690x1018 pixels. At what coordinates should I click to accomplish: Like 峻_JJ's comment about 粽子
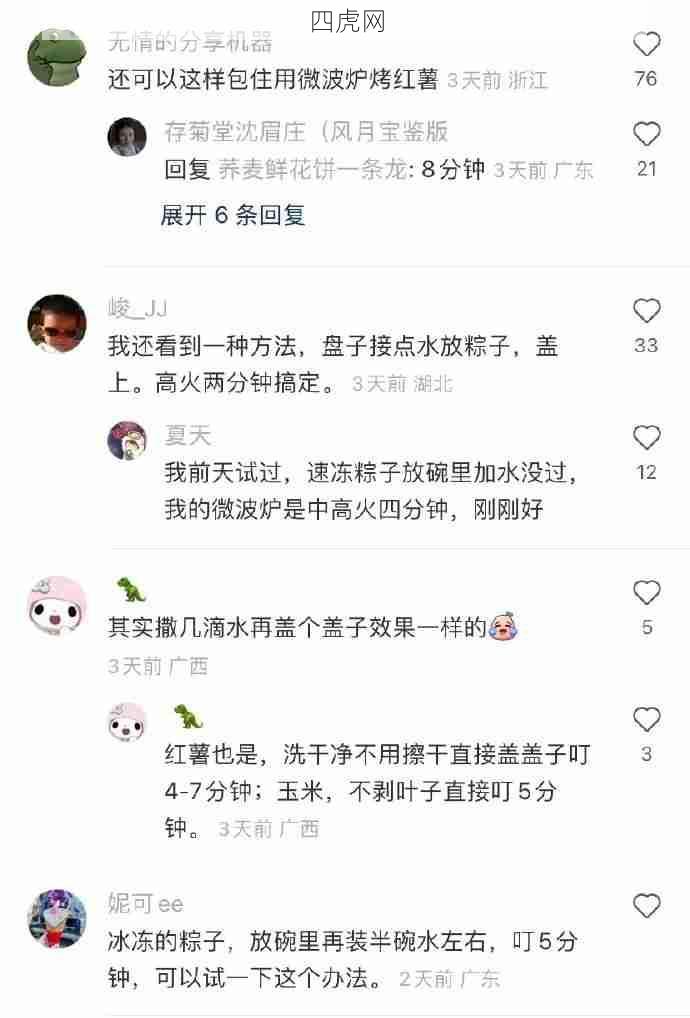[647, 310]
